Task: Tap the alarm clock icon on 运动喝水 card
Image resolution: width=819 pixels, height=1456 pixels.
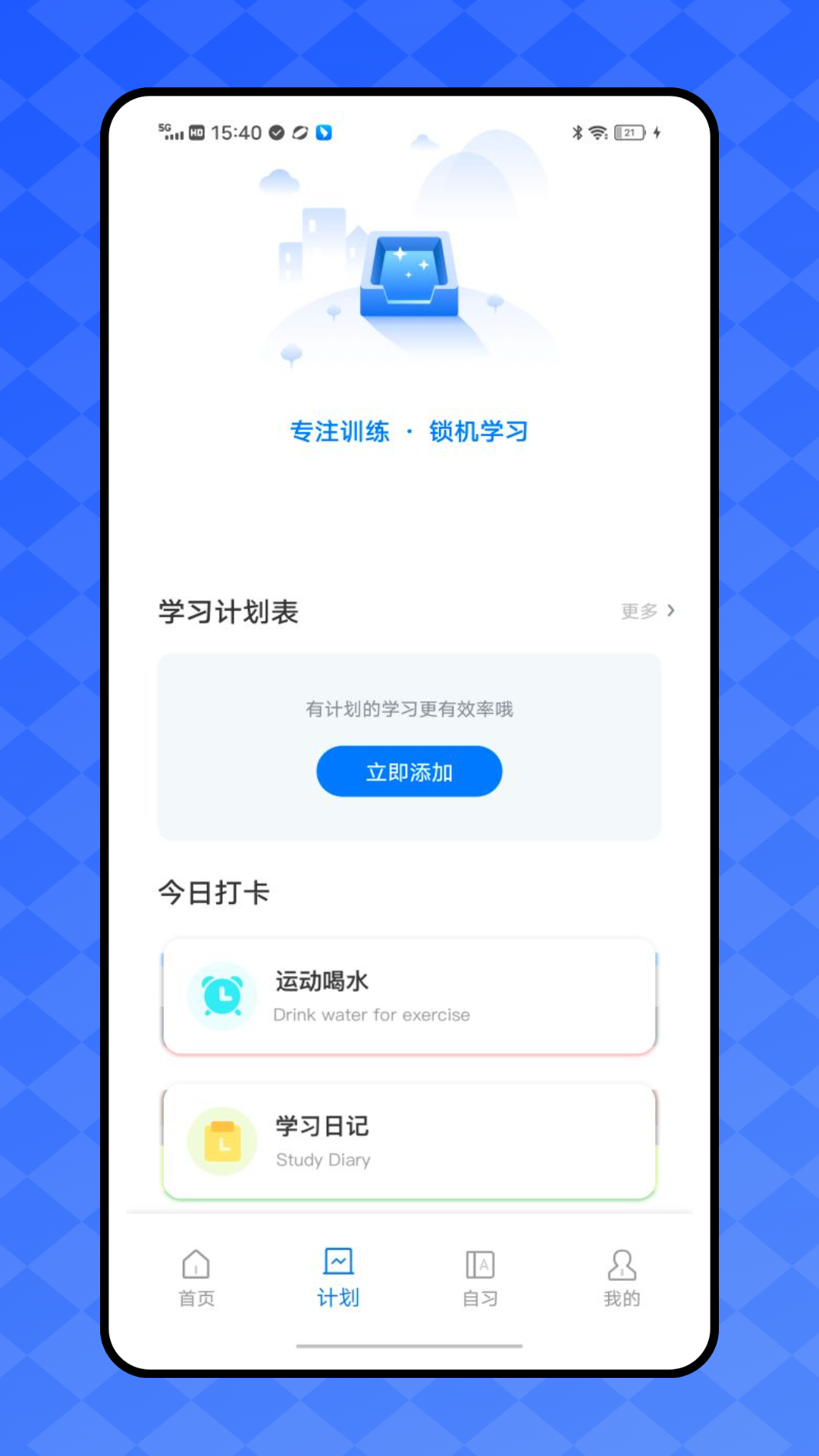Action: click(221, 996)
